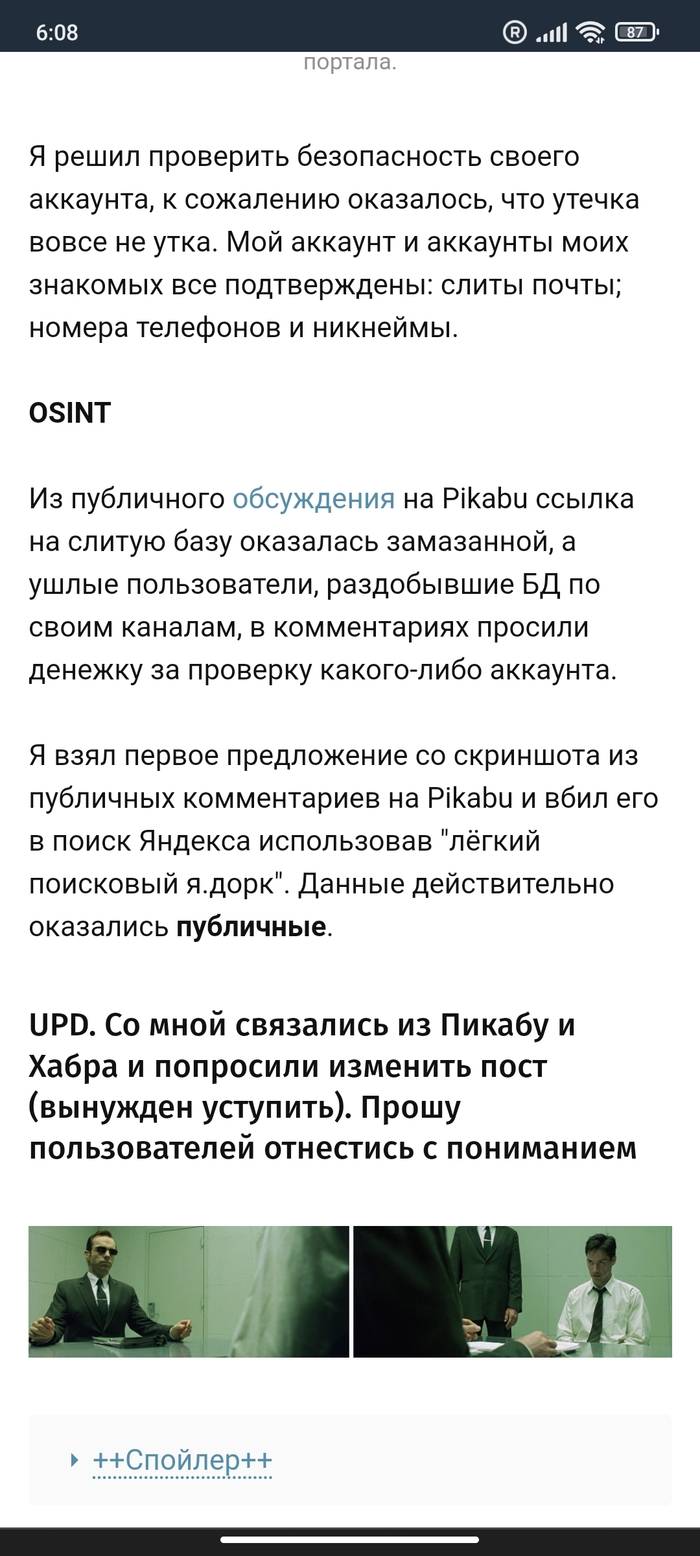The height and width of the screenshot is (1556, 700).
Task: Expand the ++Спойлер++ section
Action: 182,1460
